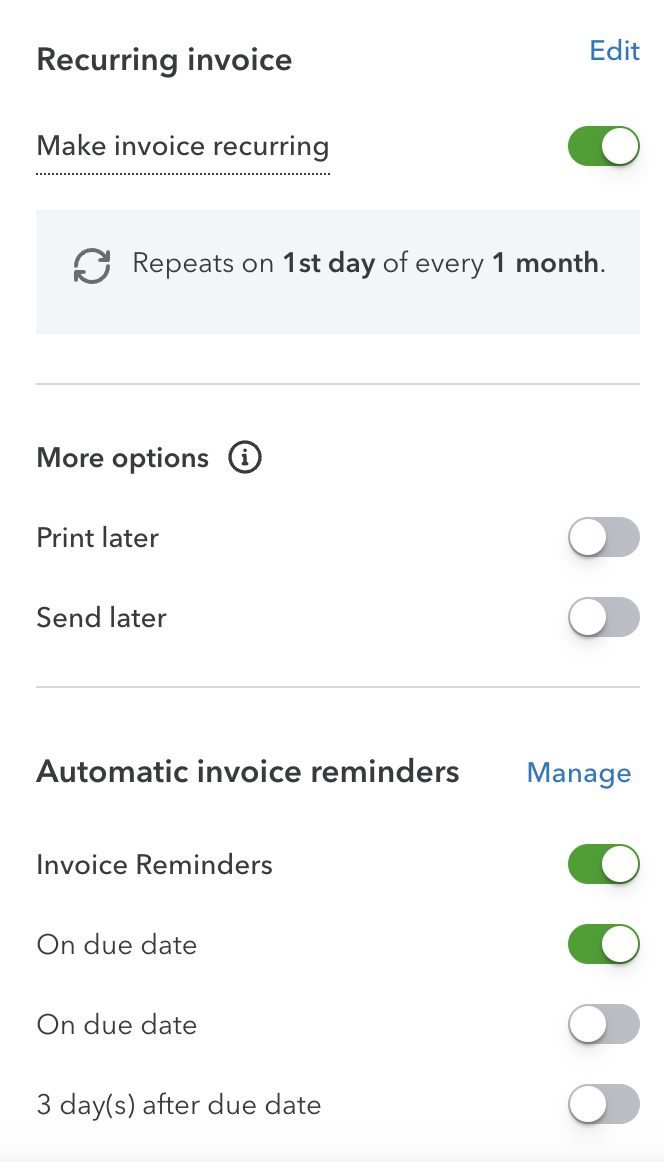Enable the Send later toggle

(x=604, y=617)
